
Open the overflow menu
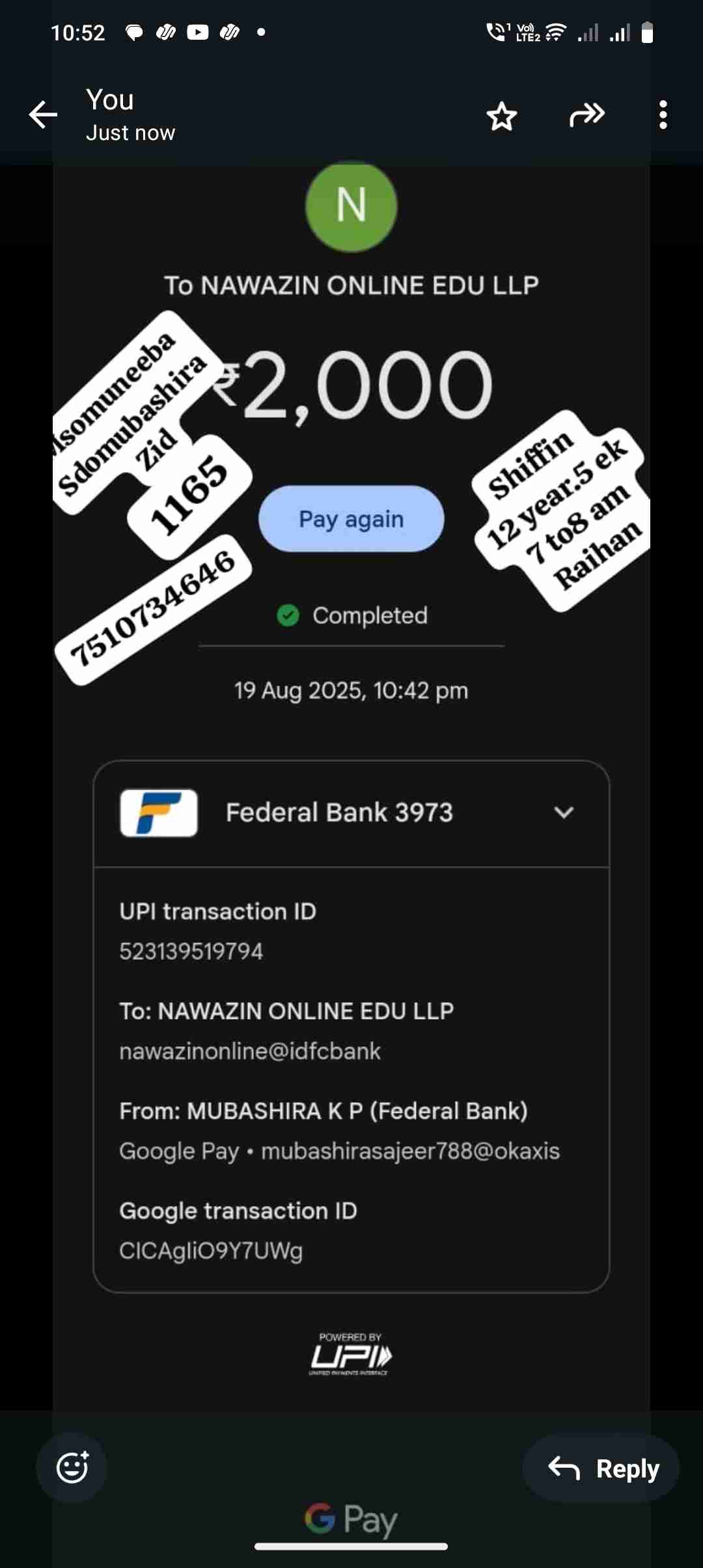(663, 115)
